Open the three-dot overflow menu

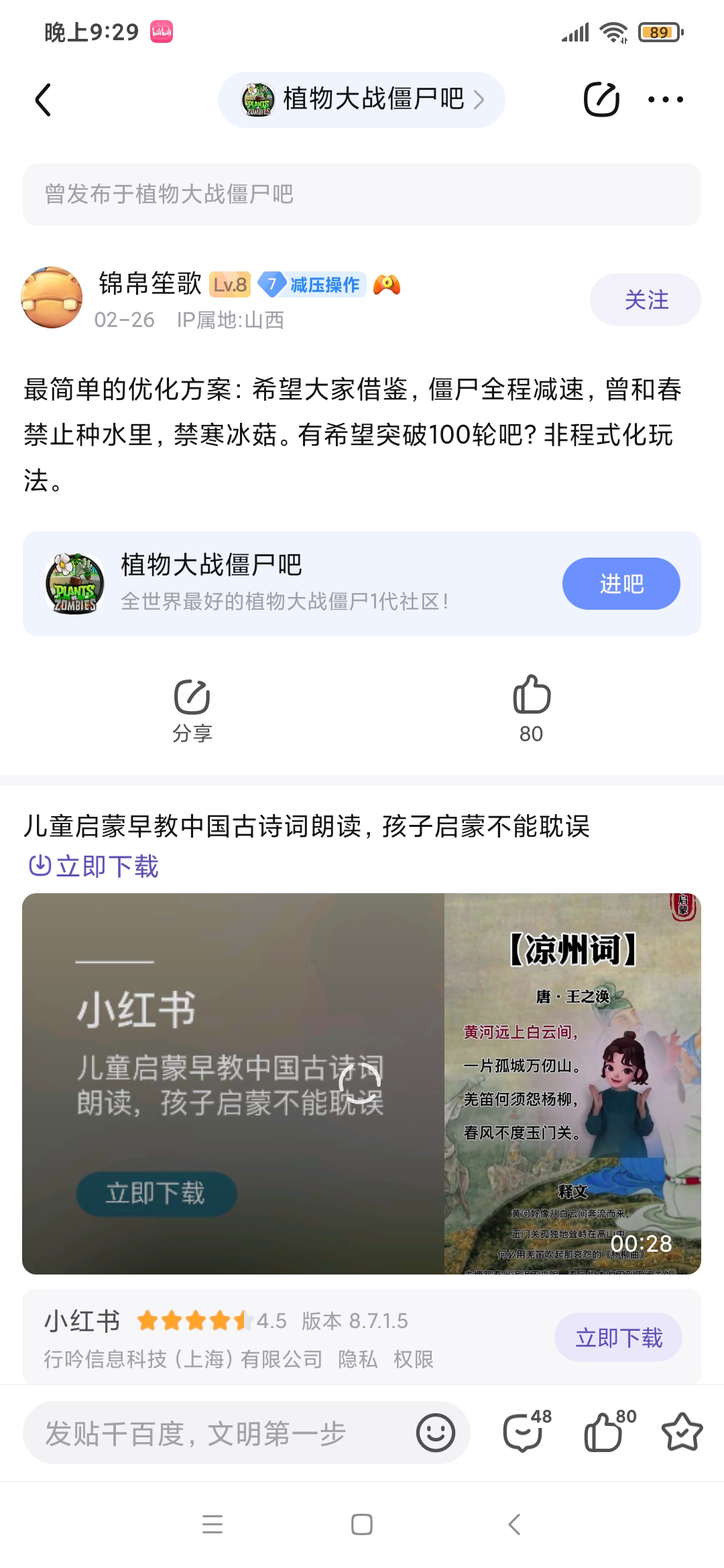[665, 100]
